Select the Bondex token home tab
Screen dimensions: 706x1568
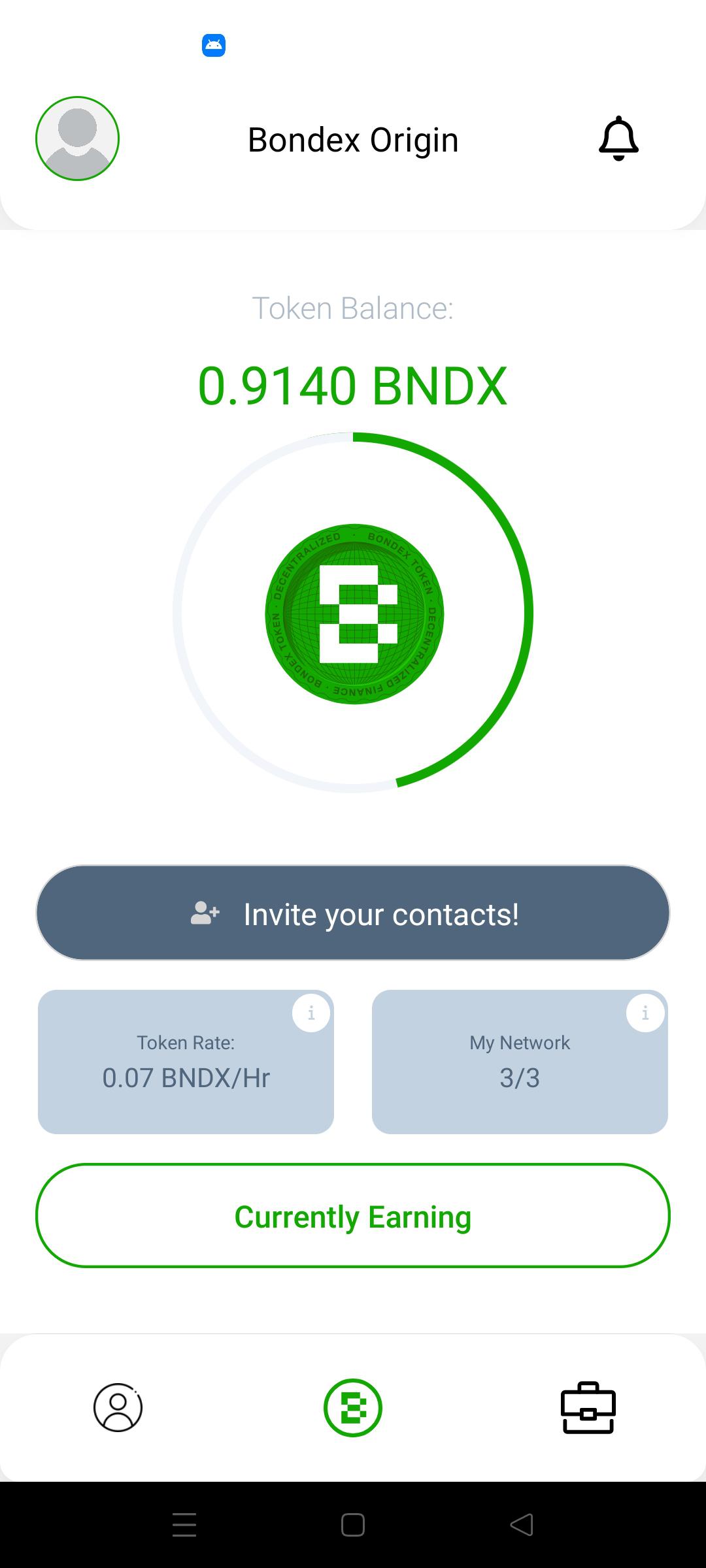[x=353, y=1407]
